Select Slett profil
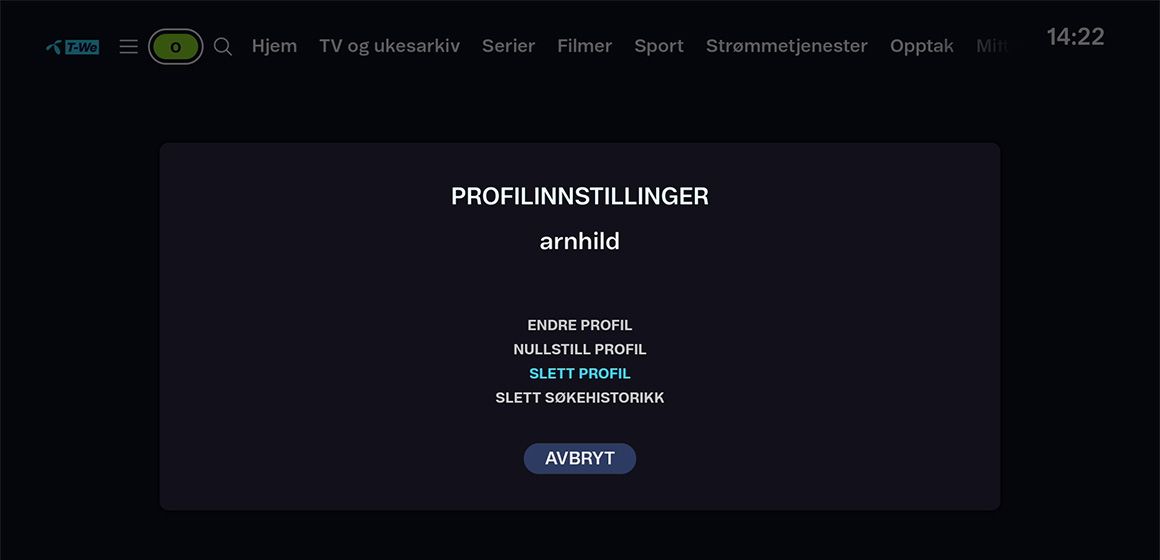This screenshot has width=1160, height=560. (x=580, y=373)
